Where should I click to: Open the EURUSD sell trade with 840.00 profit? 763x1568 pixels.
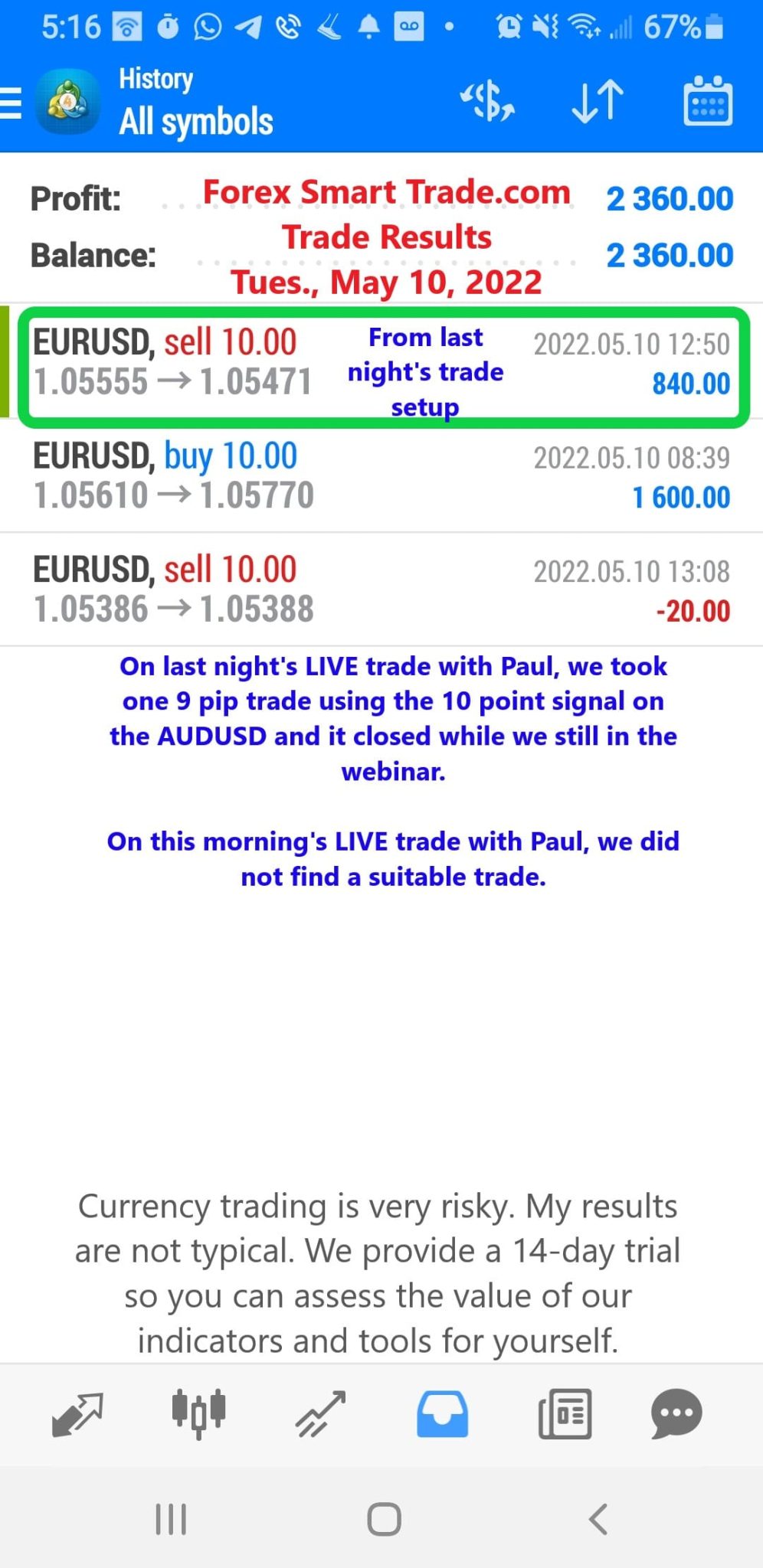coord(381,363)
